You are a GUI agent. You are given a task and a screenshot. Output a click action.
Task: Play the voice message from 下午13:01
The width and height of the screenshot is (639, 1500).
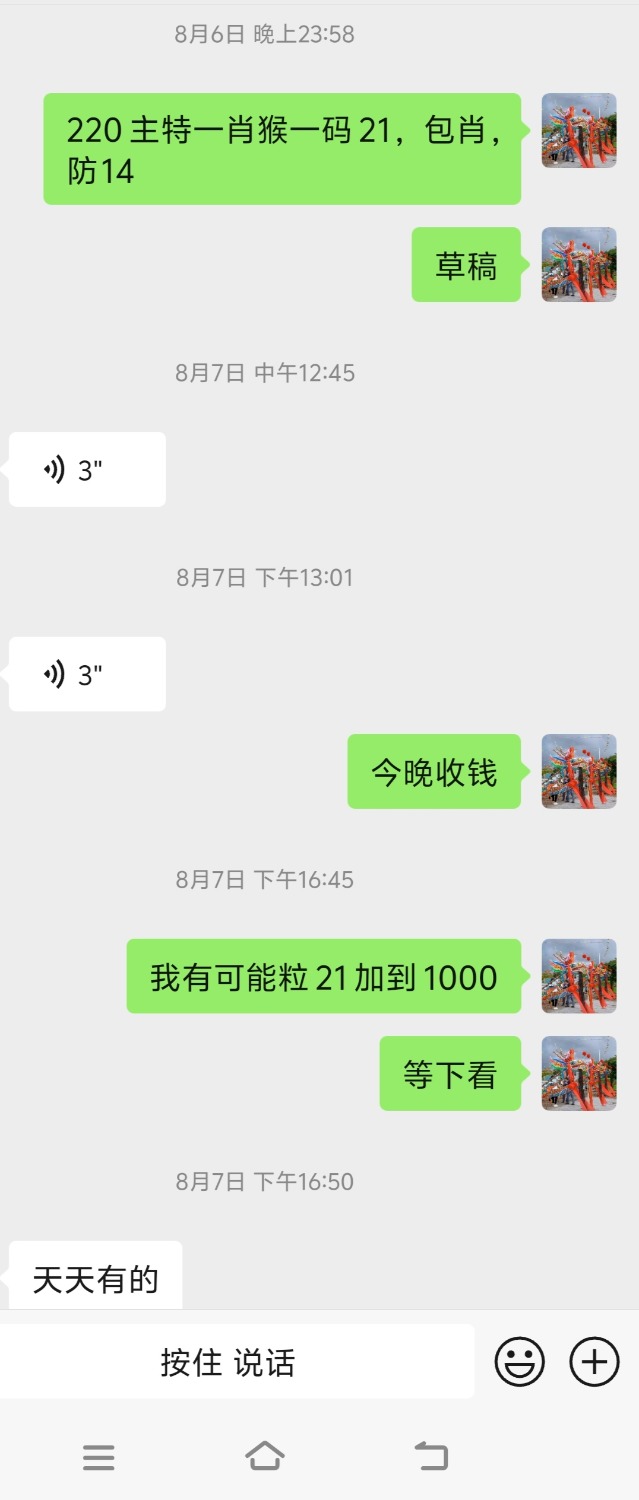coord(87,675)
